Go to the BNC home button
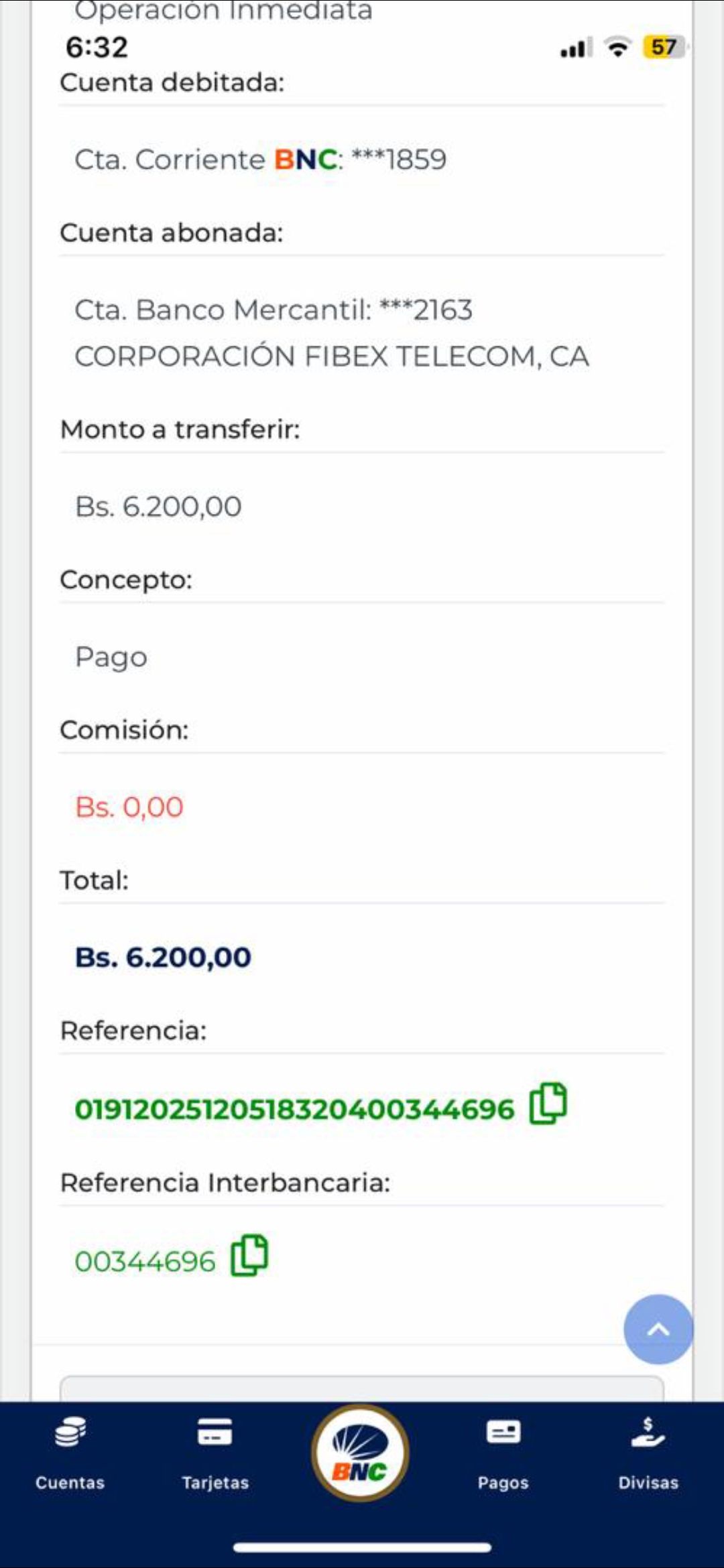This screenshot has width=724, height=1568. click(361, 1453)
